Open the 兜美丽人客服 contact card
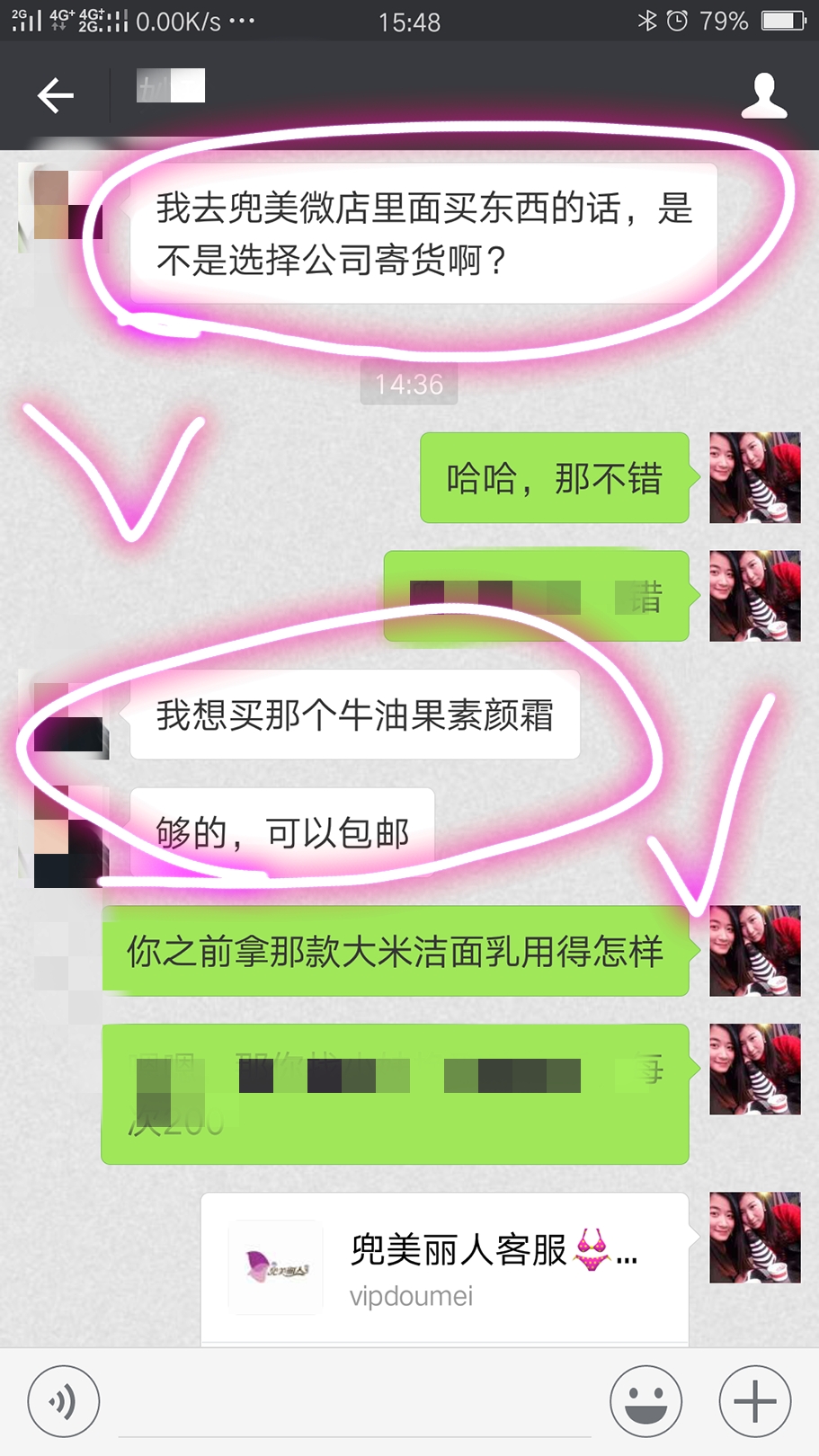Image resolution: width=819 pixels, height=1456 pixels. (444, 1267)
